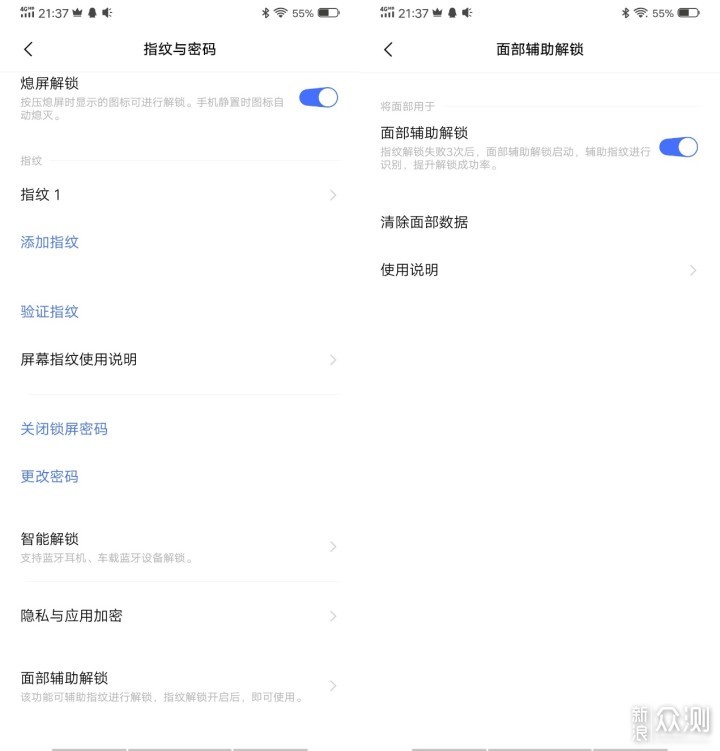Select 验证指纹
This screenshot has height=751, width=720.
coord(50,311)
